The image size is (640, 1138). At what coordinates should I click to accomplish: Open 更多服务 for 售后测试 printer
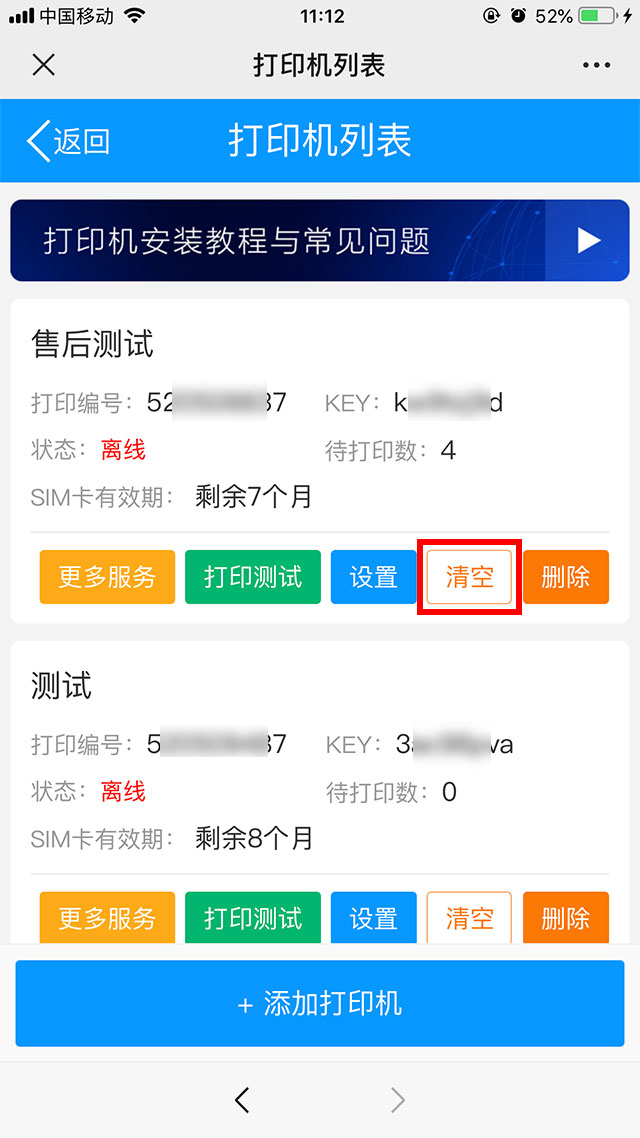tap(107, 577)
